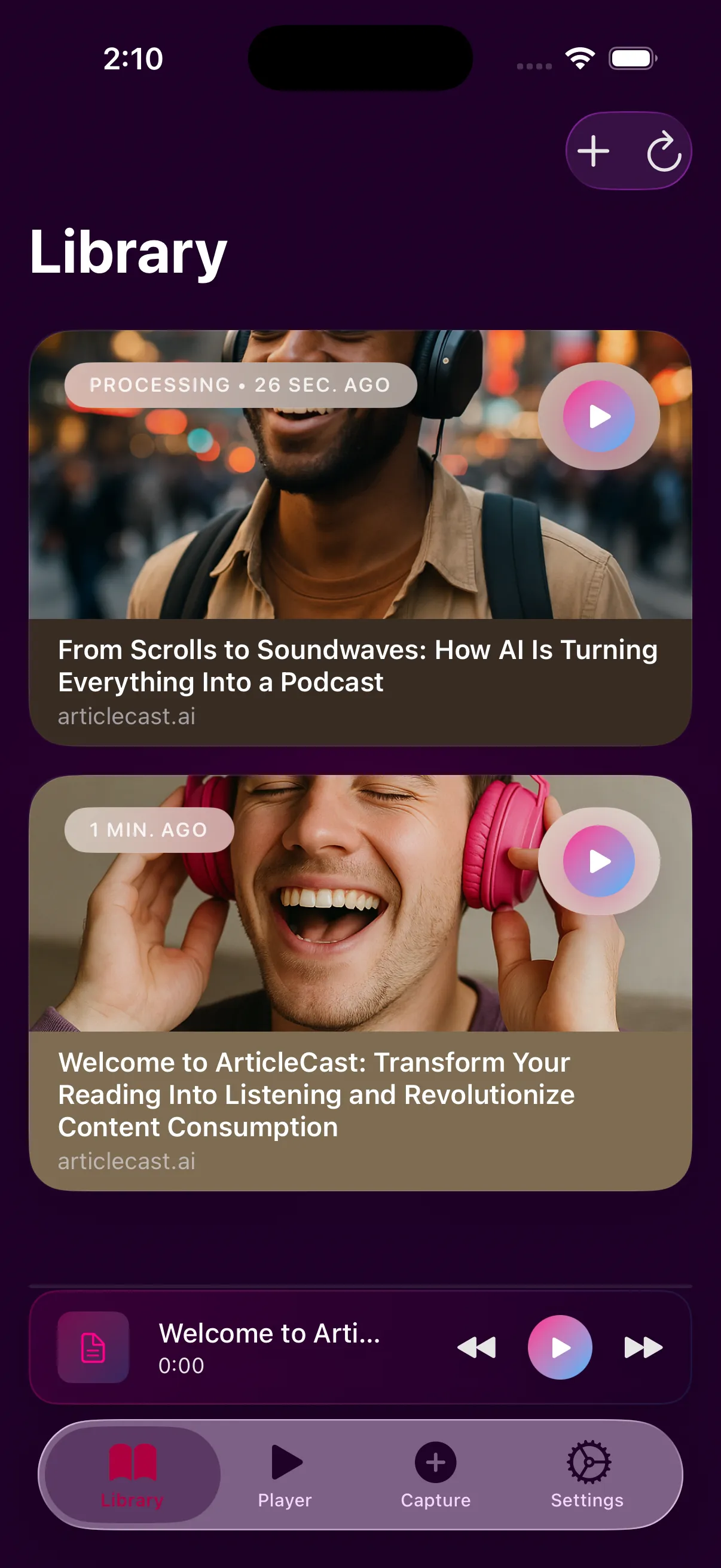Viewport: 721px width, 1568px height.
Task: Switch to the Player tab
Action: pos(285,1474)
